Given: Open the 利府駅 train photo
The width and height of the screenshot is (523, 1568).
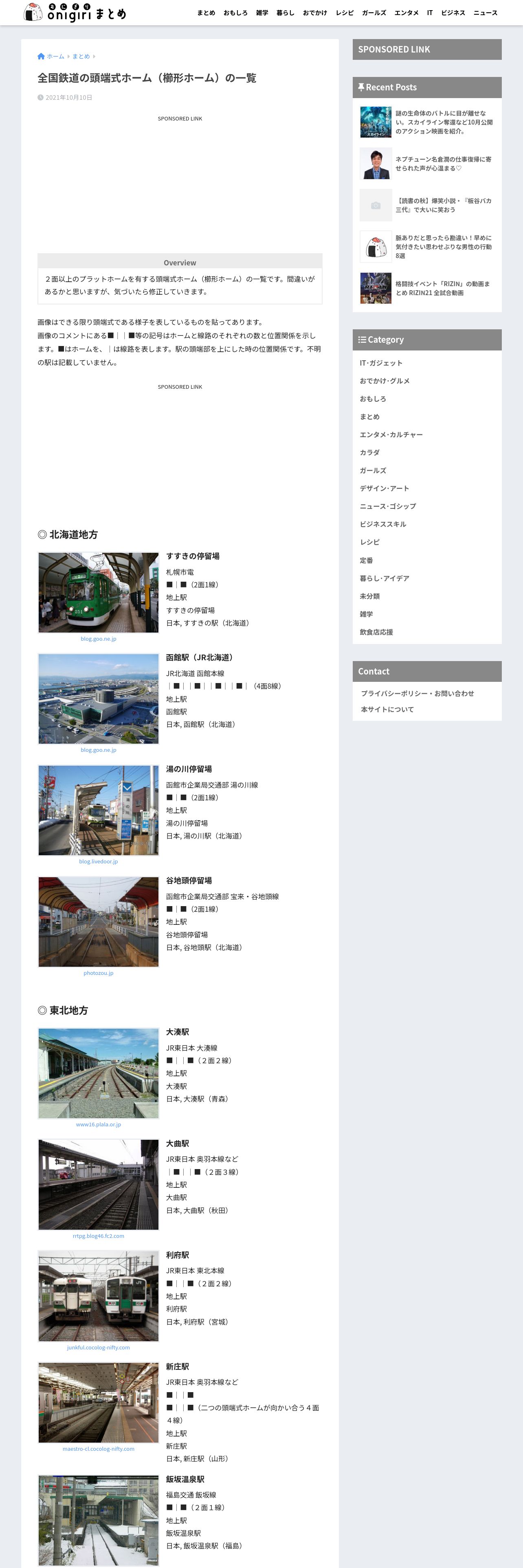Looking at the screenshot, I should pyautogui.click(x=98, y=1295).
